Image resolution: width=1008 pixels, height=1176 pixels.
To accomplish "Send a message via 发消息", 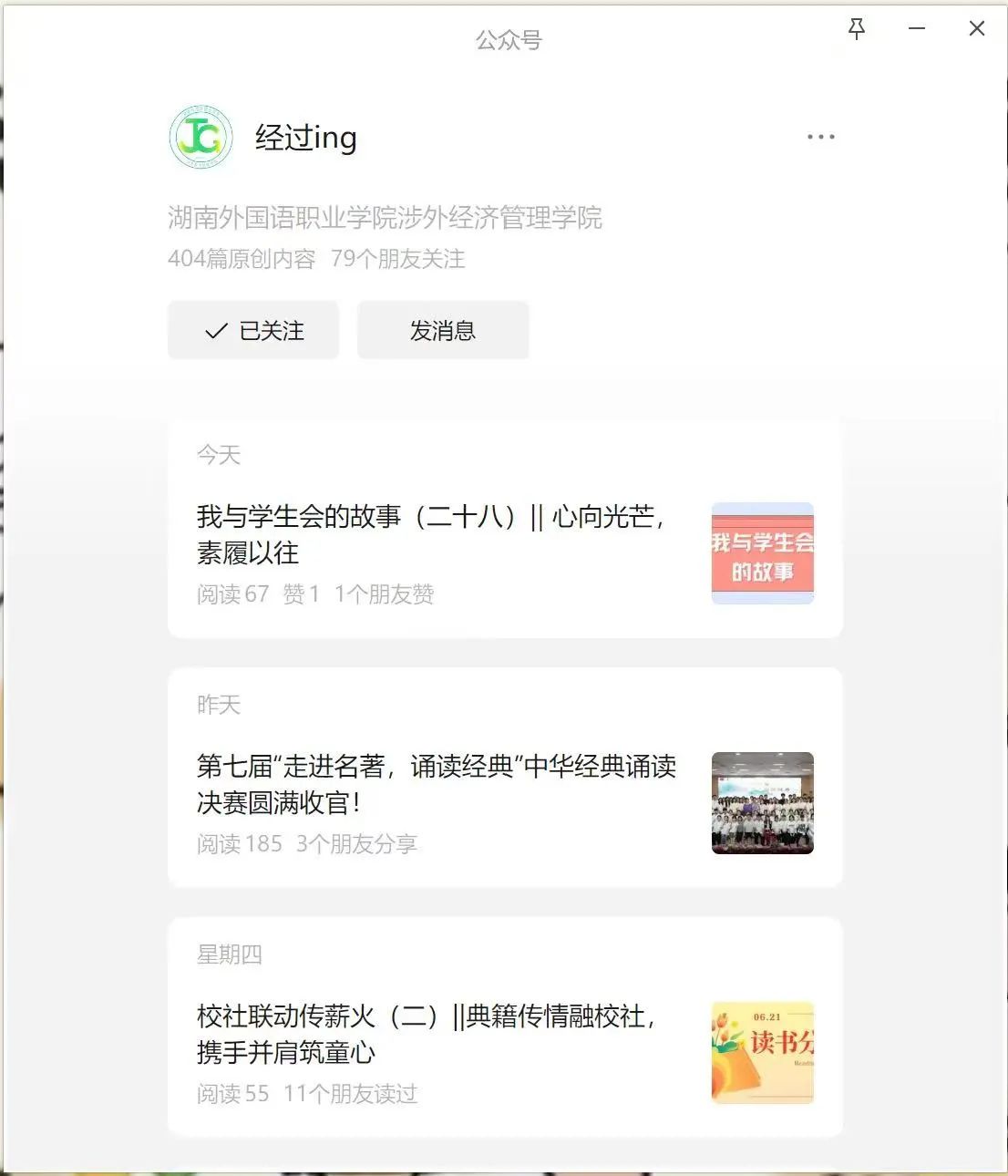I will (443, 330).
